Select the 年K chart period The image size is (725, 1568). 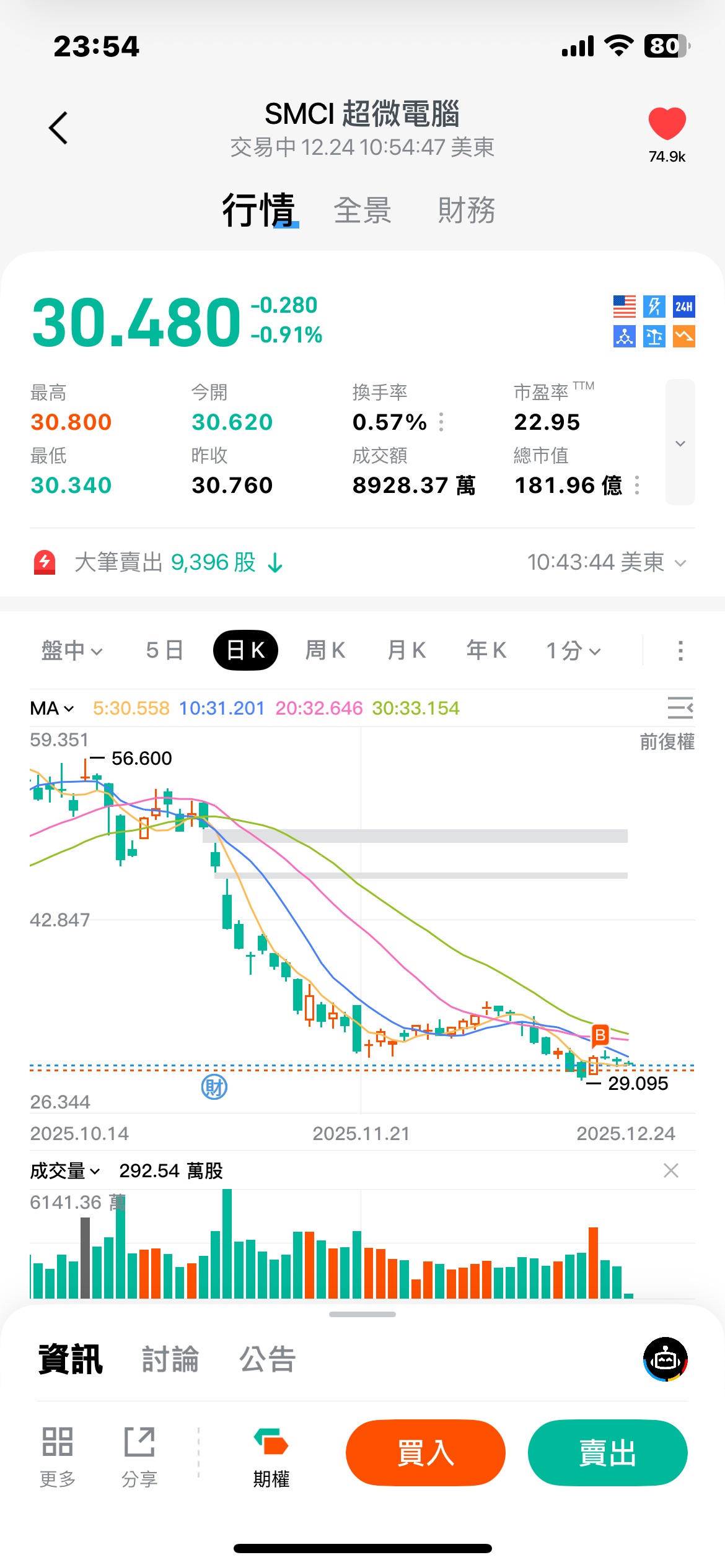coord(486,651)
